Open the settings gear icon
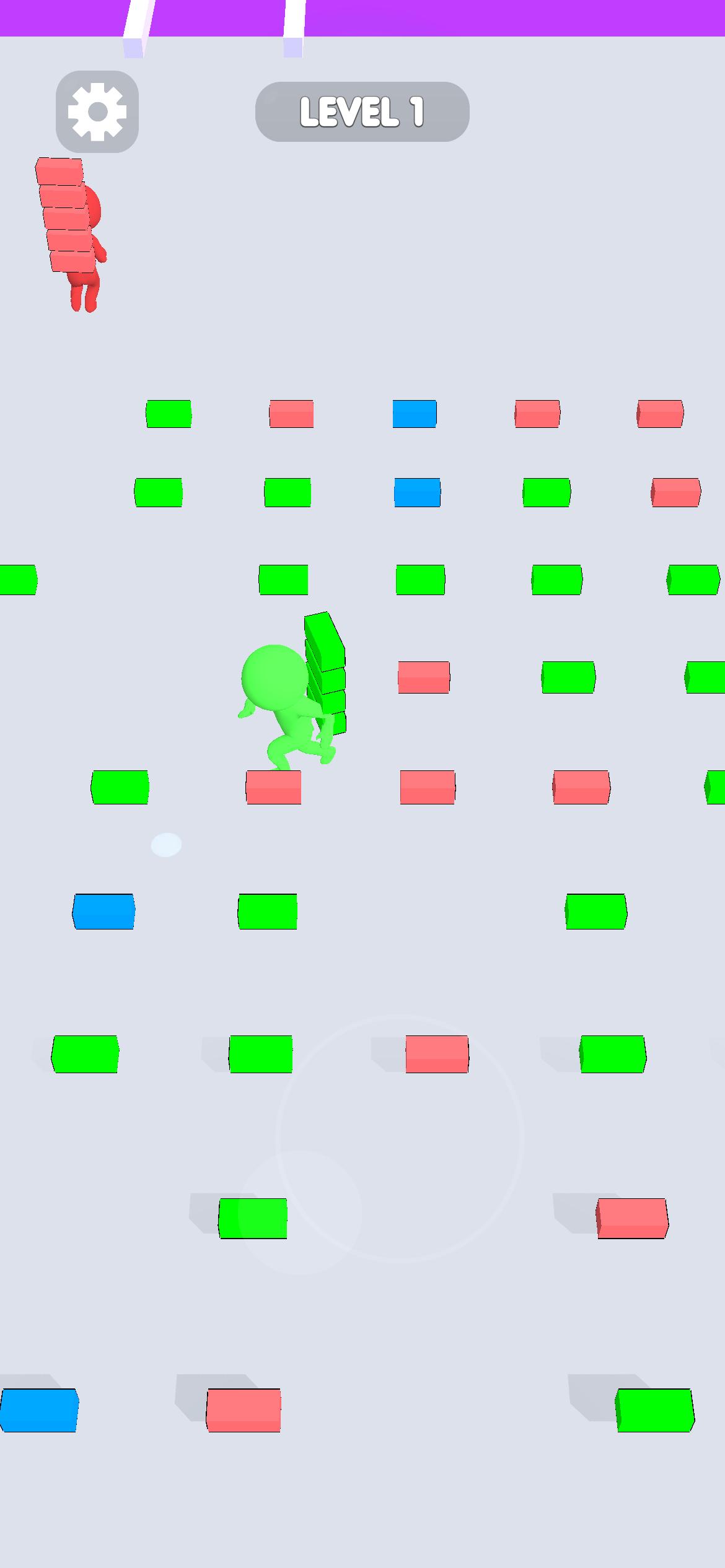 coord(97,113)
